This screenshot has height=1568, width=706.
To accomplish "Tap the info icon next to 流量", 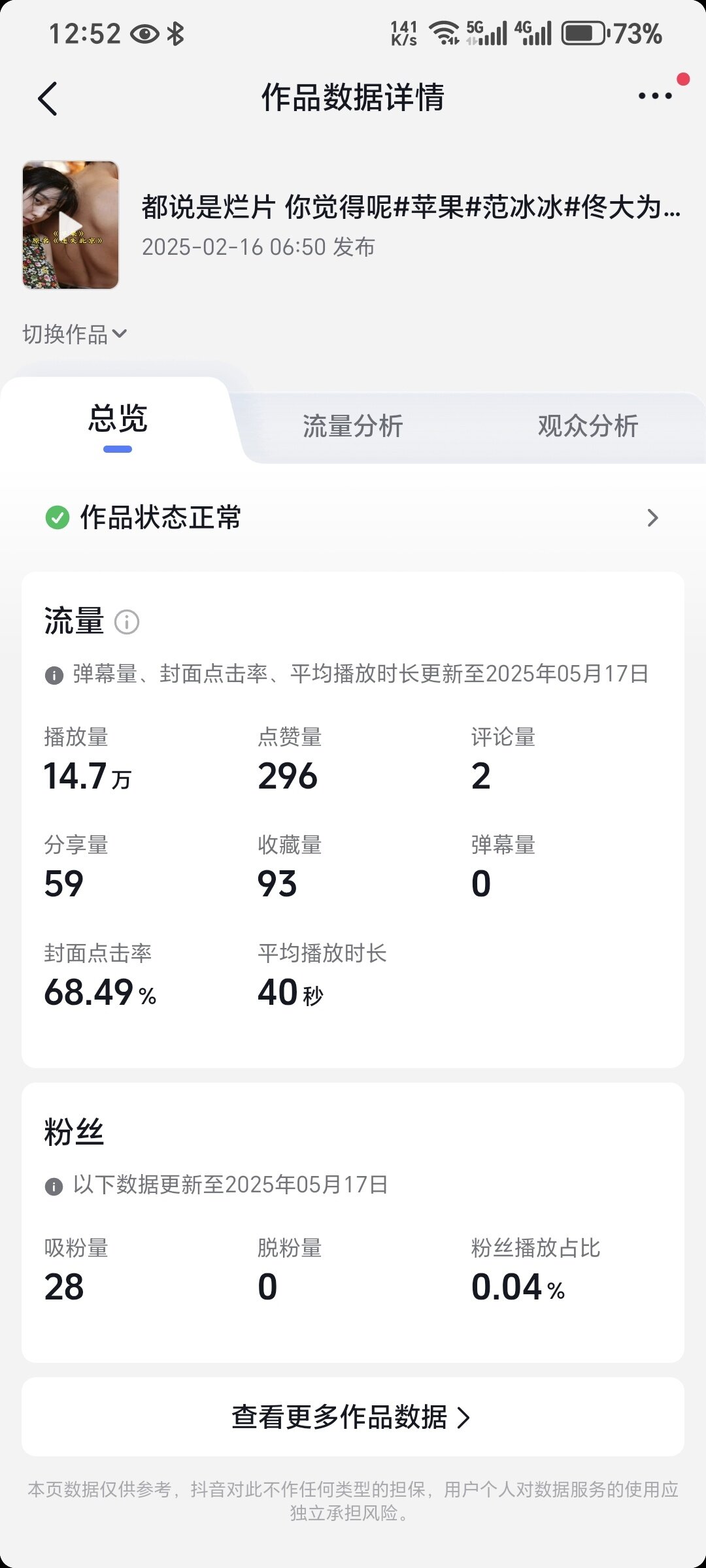I will [x=127, y=622].
